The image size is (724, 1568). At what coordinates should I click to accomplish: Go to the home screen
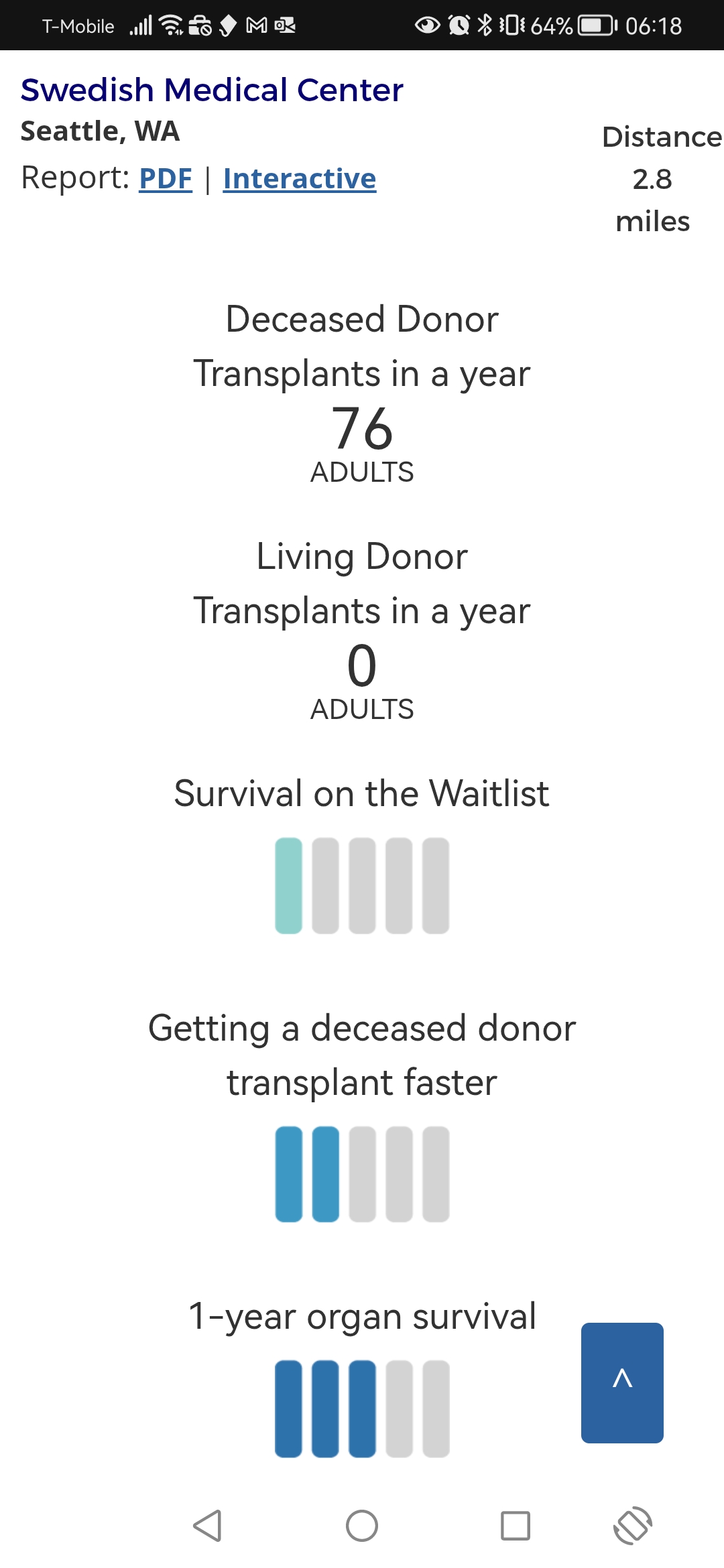(x=362, y=1526)
